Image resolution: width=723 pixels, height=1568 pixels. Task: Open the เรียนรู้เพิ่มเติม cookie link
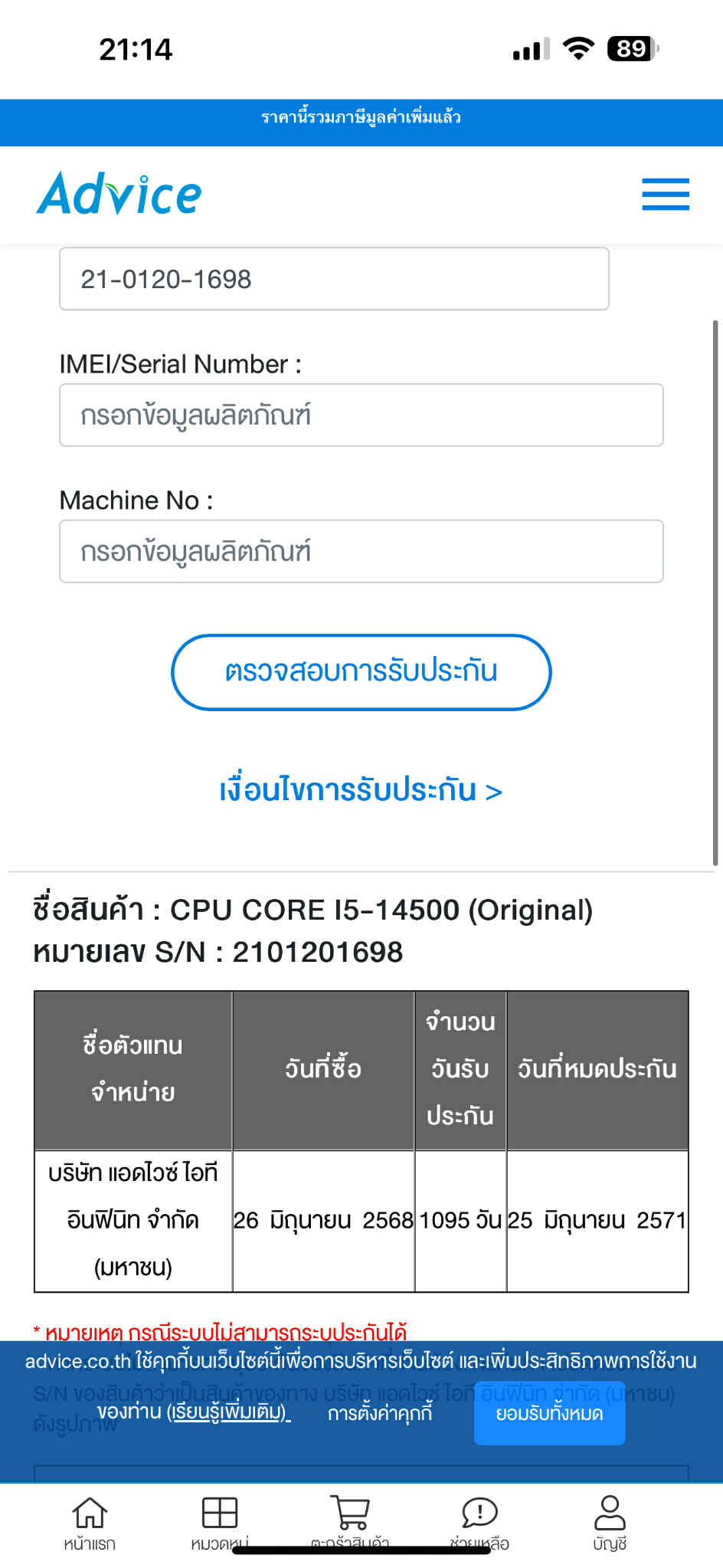pos(228,1412)
